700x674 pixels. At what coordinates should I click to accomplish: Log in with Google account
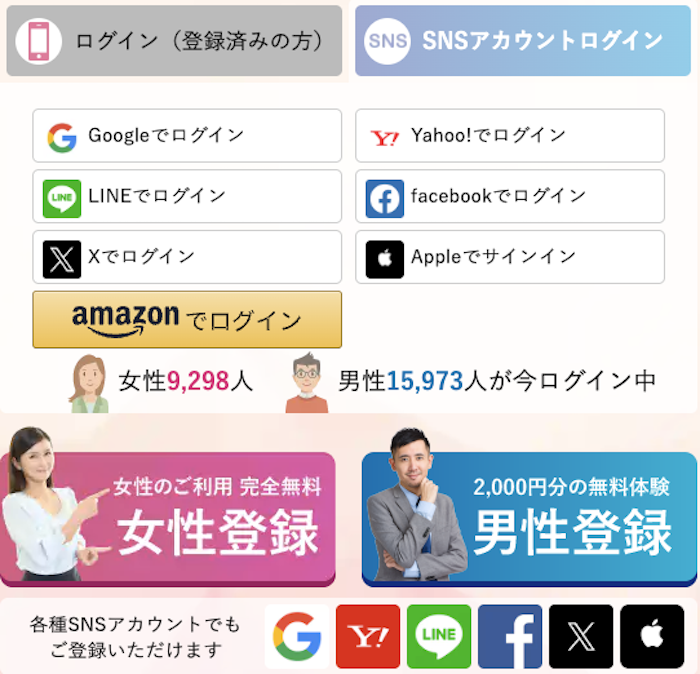tap(187, 136)
